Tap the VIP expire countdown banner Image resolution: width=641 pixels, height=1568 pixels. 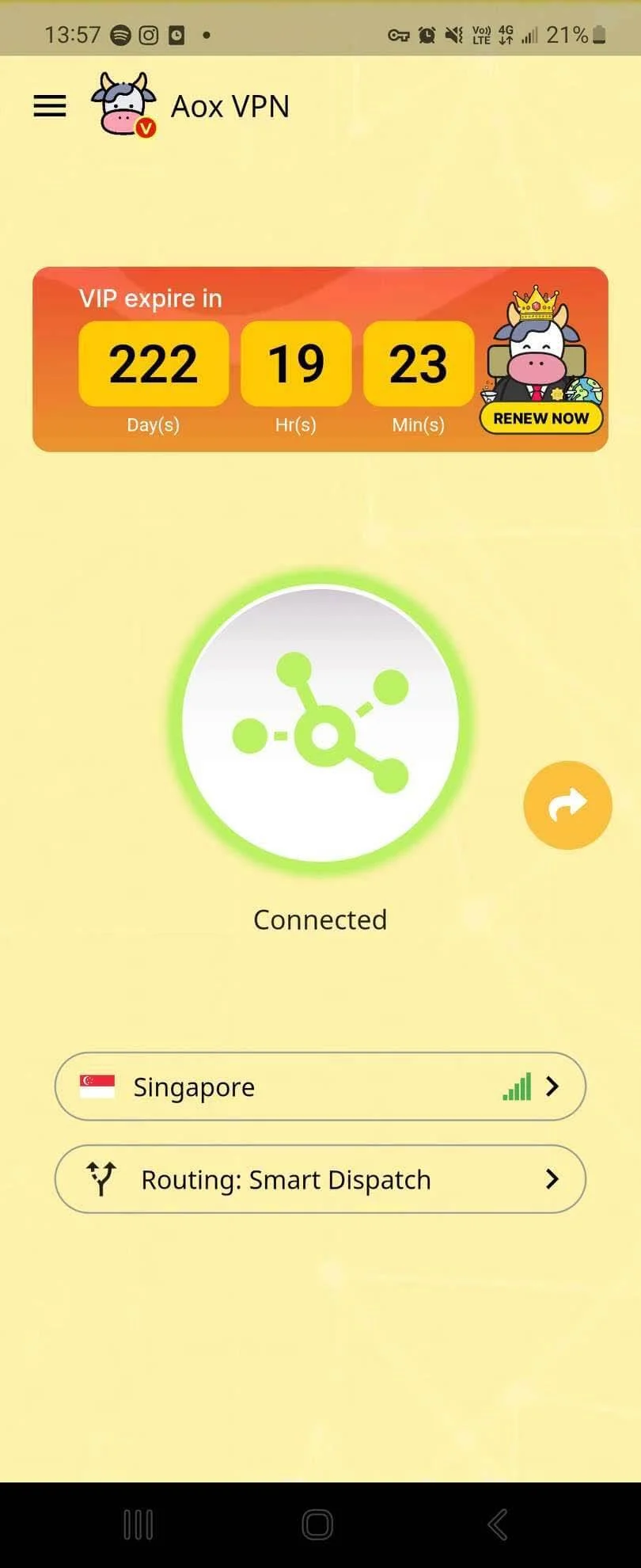pyautogui.click(x=320, y=358)
